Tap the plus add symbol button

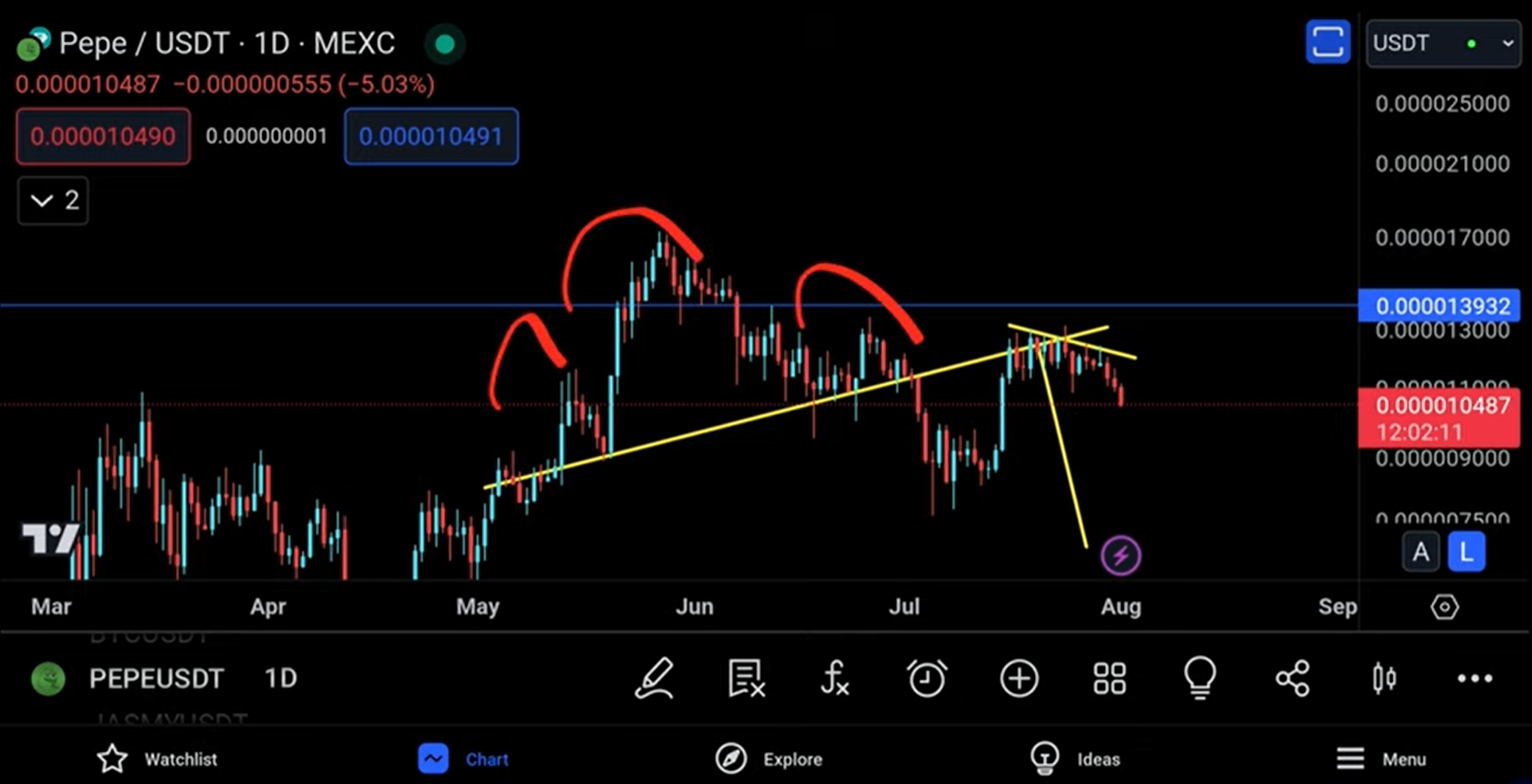pos(1019,678)
